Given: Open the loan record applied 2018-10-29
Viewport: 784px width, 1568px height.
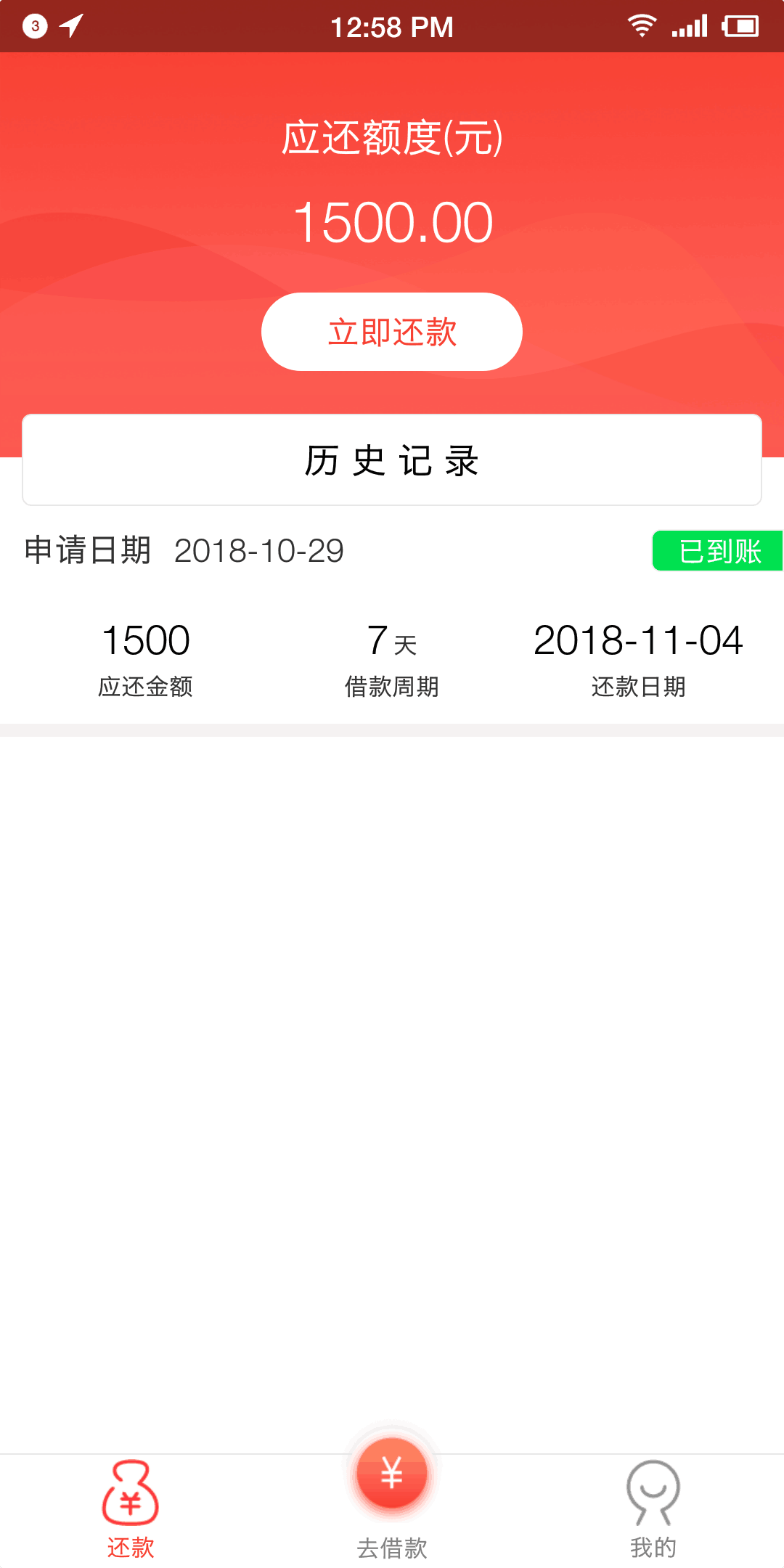Looking at the screenshot, I should tap(392, 623).
